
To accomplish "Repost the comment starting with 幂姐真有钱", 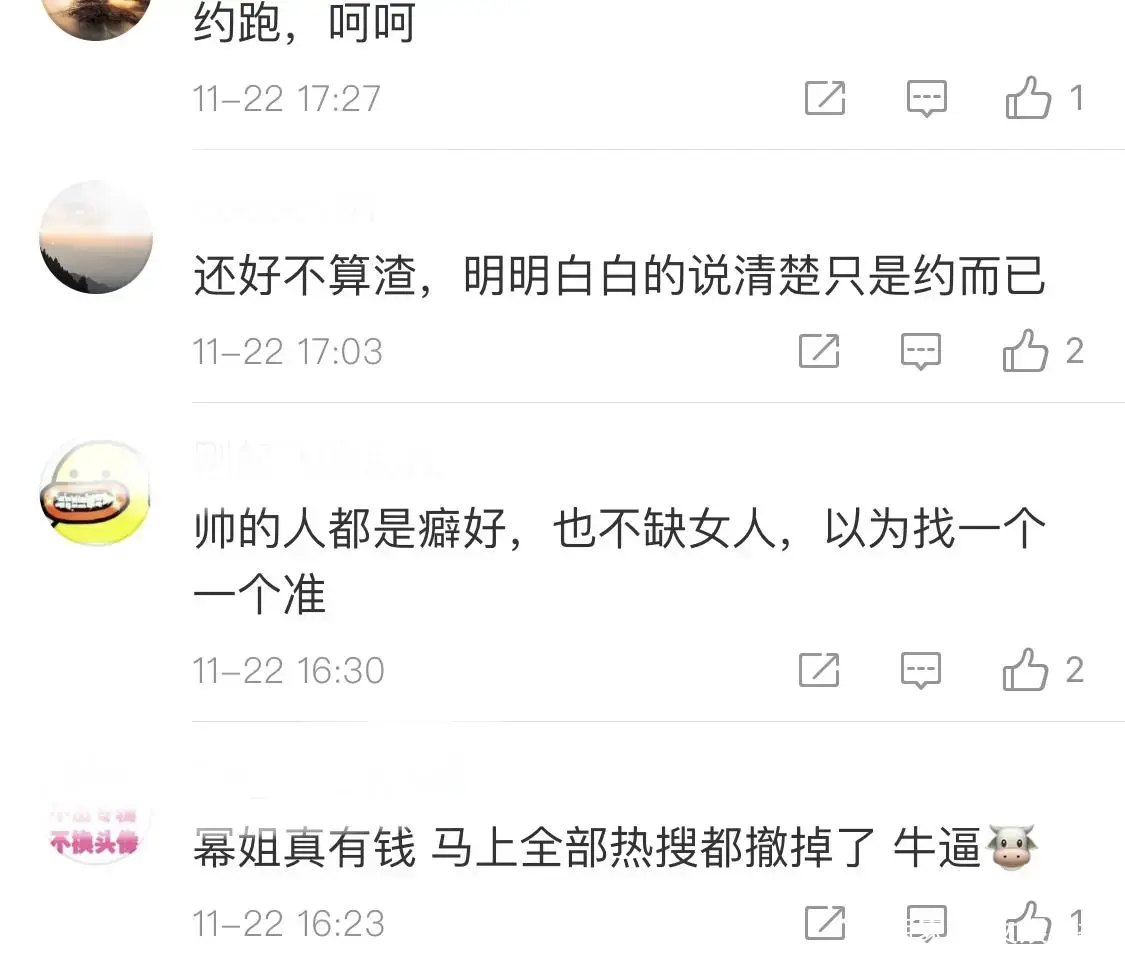I will pos(825,922).
